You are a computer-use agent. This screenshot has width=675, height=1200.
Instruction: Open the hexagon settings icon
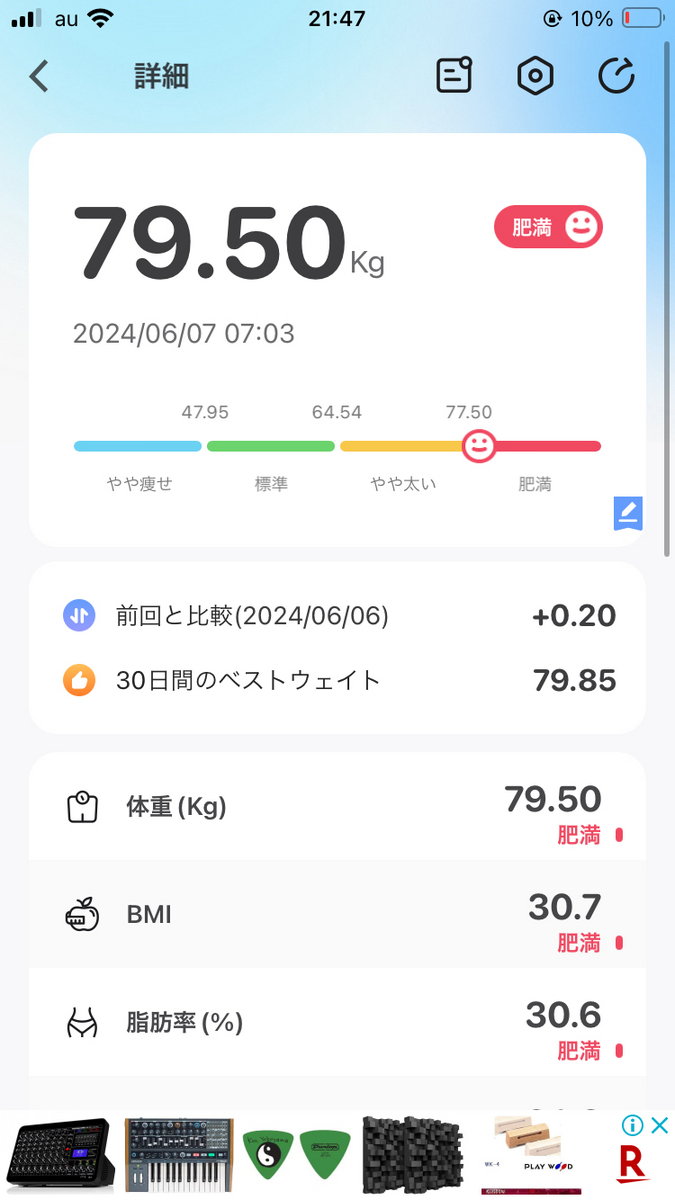pyautogui.click(x=535, y=76)
